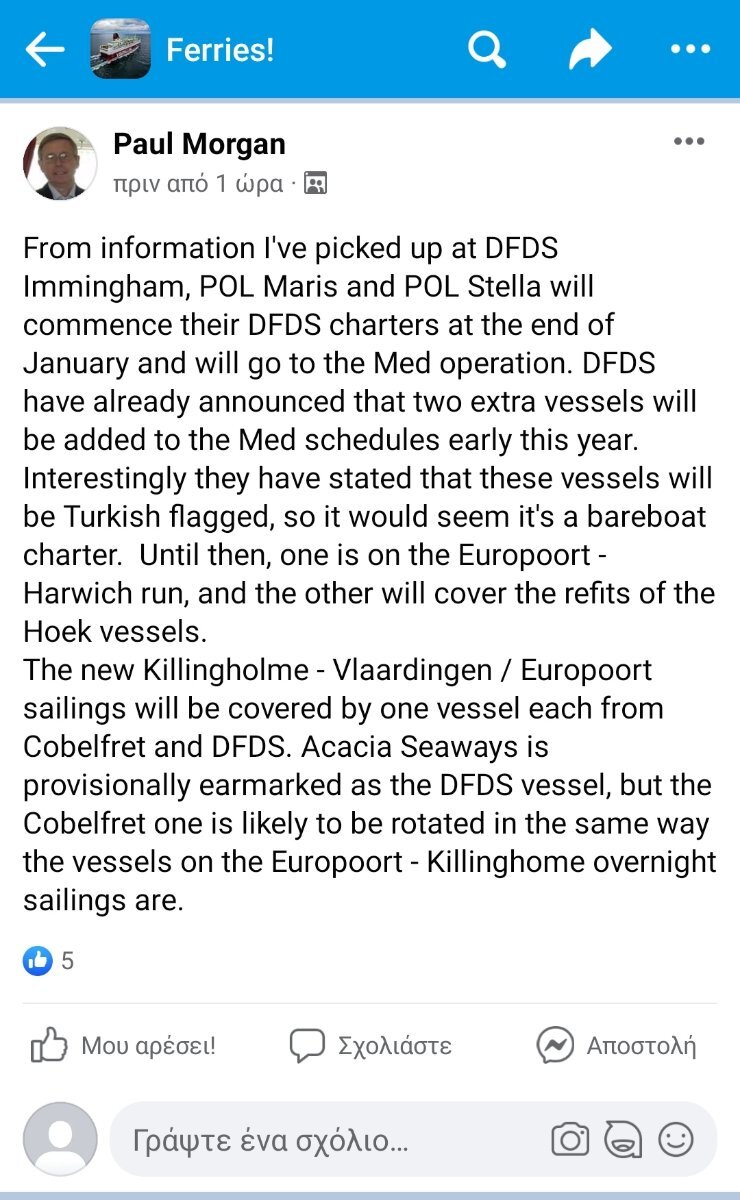The image size is (740, 1200).
Task: Tap Σχολιάστε to comment
Action: tap(371, 1046)
